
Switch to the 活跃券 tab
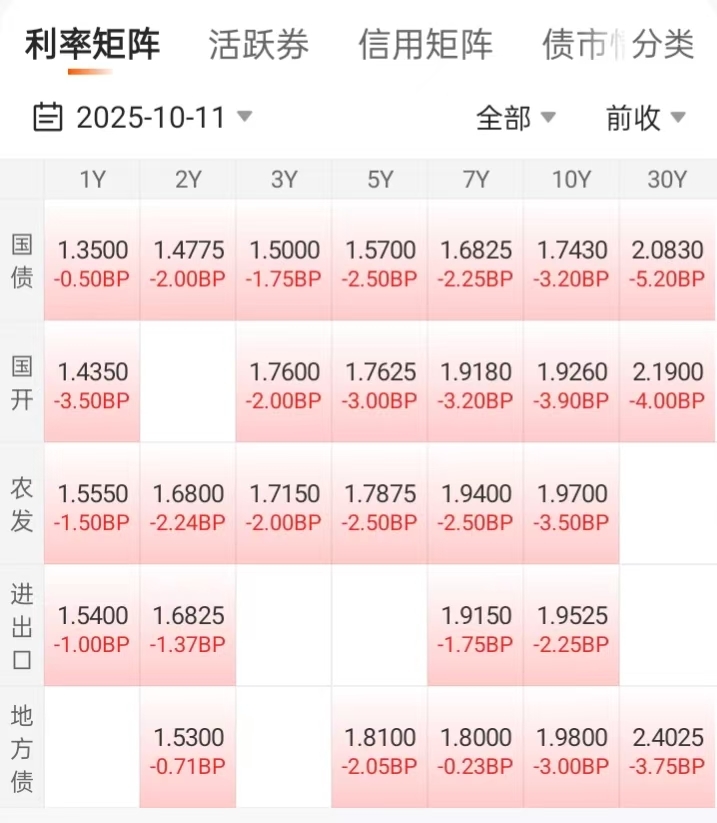coord(259,44)
